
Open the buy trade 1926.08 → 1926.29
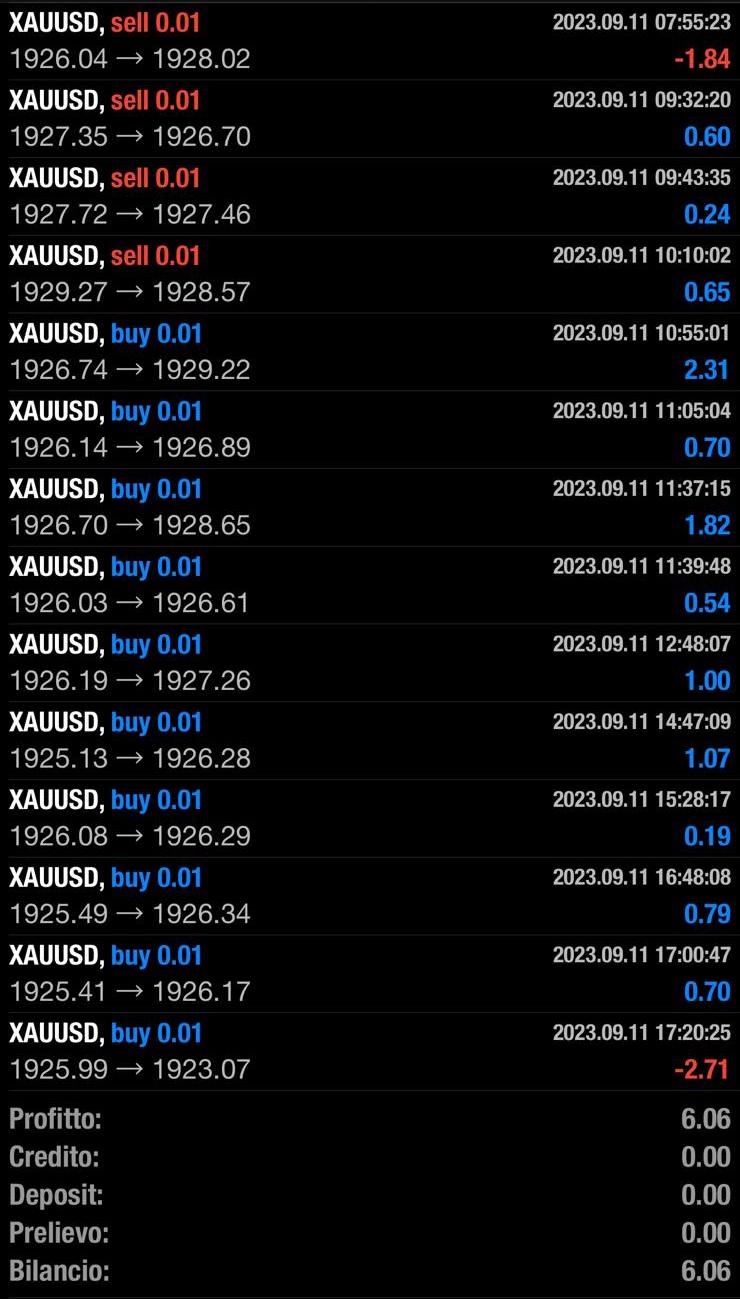point(370,819)
